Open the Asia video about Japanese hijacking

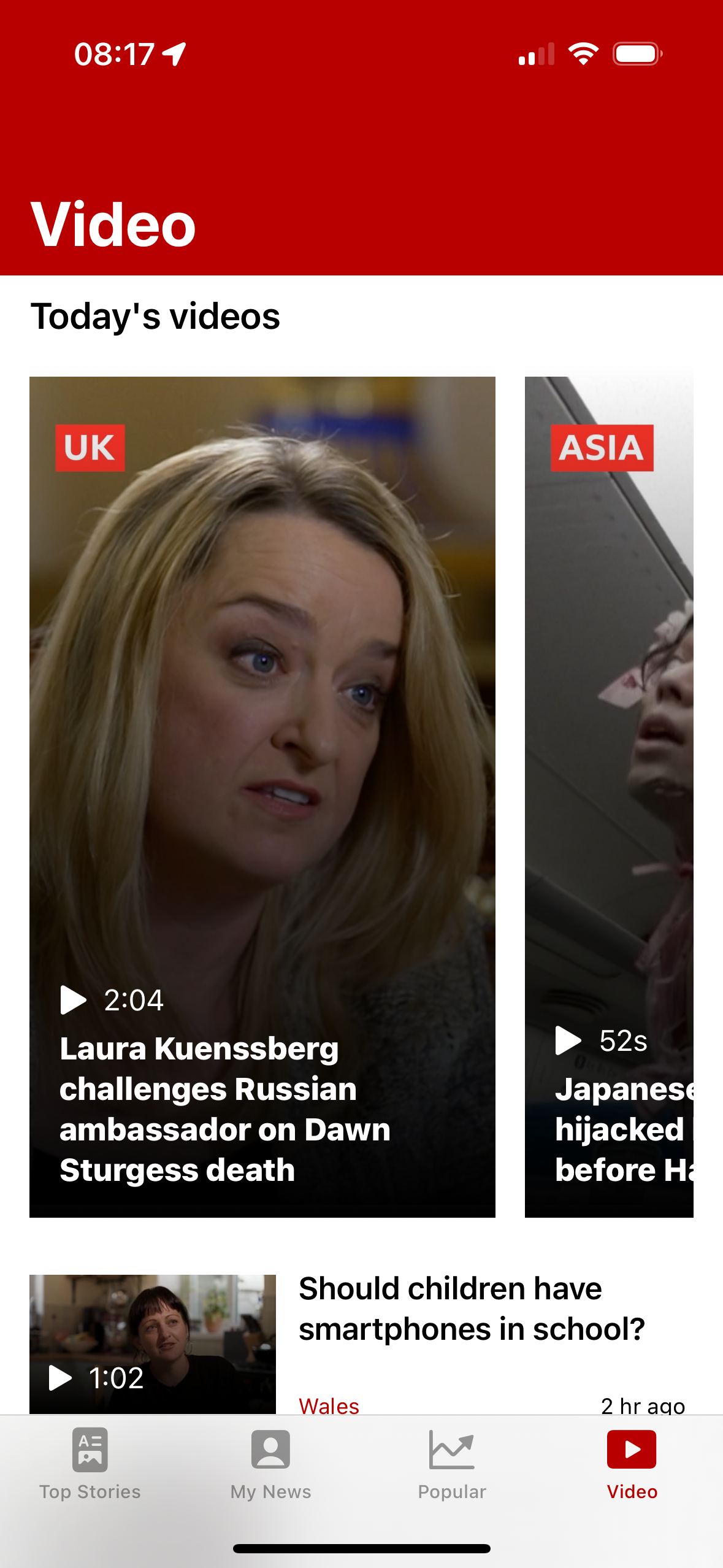coord(609,796)
